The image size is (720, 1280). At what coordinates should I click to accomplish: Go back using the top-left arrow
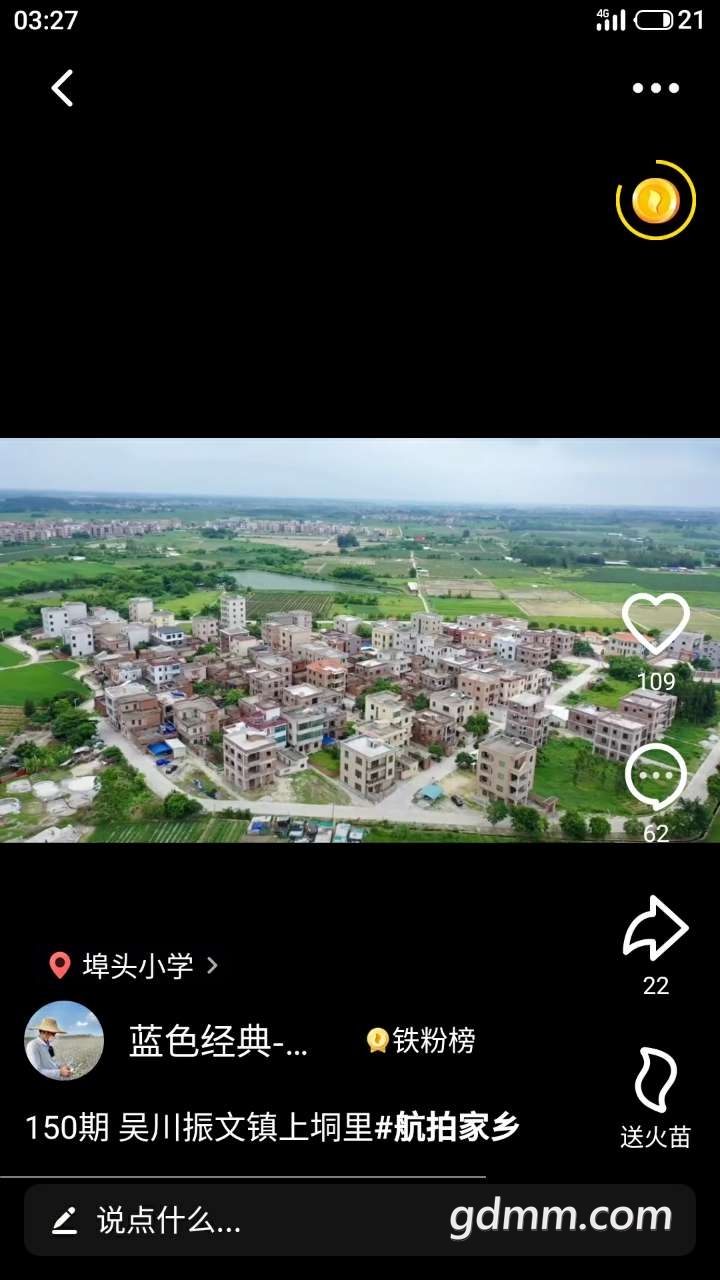point(62,88)
